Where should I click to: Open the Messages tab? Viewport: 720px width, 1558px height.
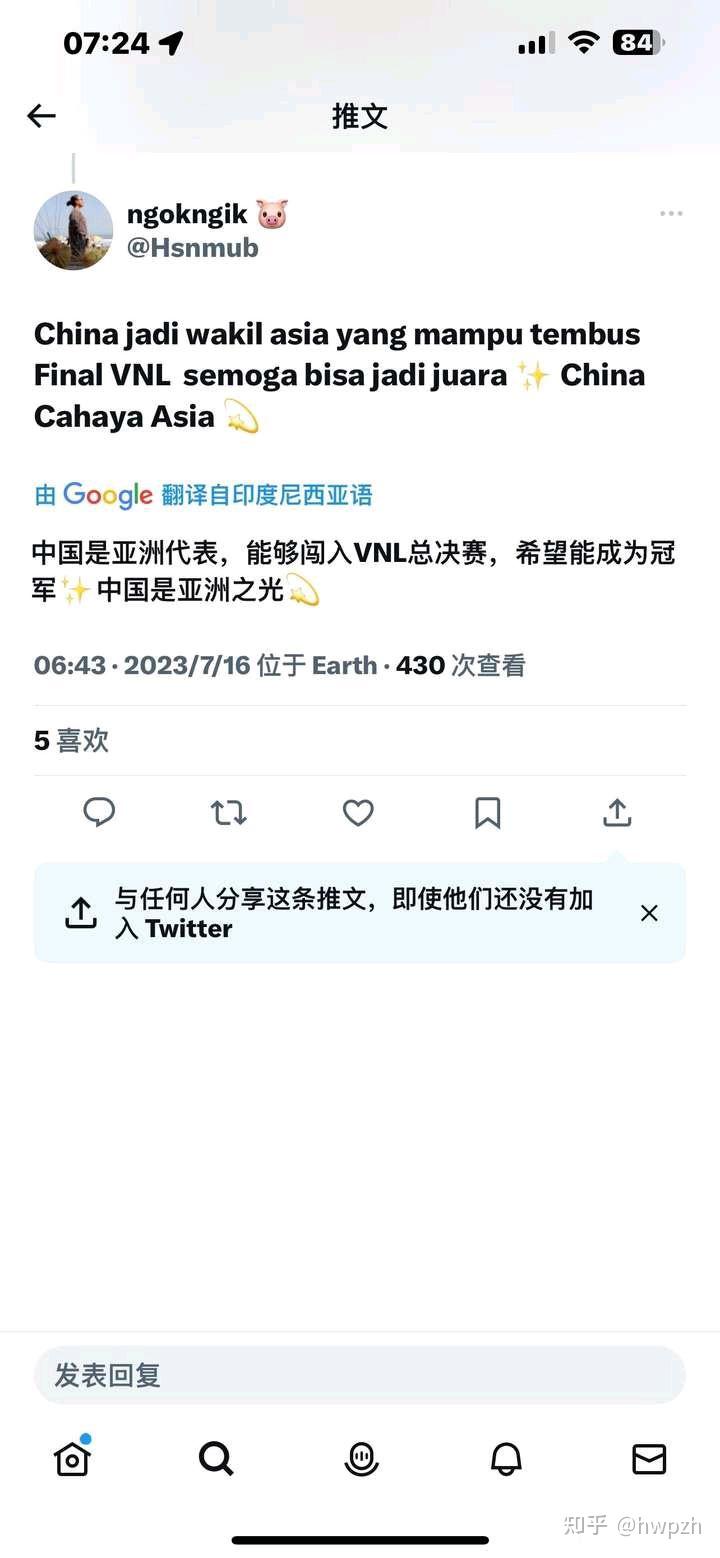pyautogui.click(x=649, y=1459)
